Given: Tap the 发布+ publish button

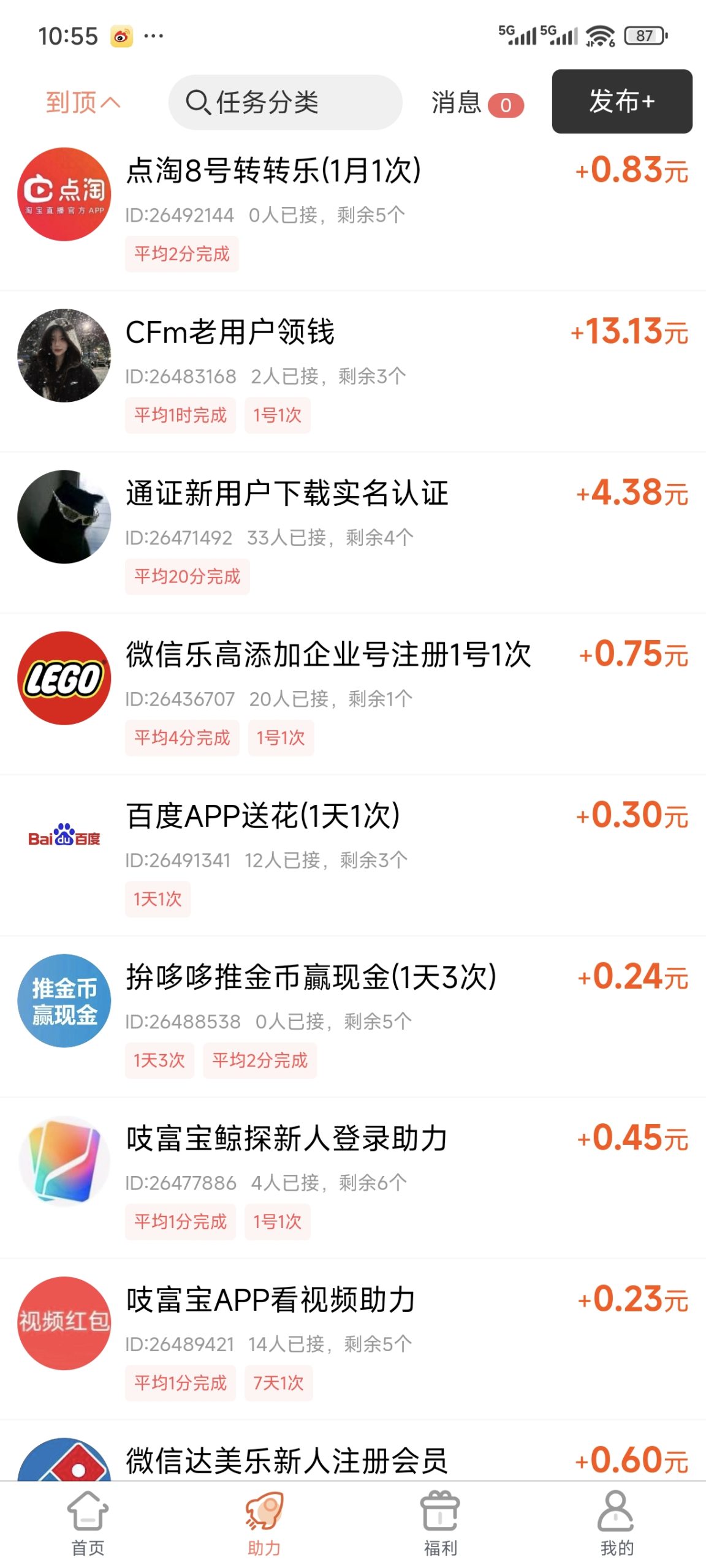Looking at the screenshot, I should (621, 102).
